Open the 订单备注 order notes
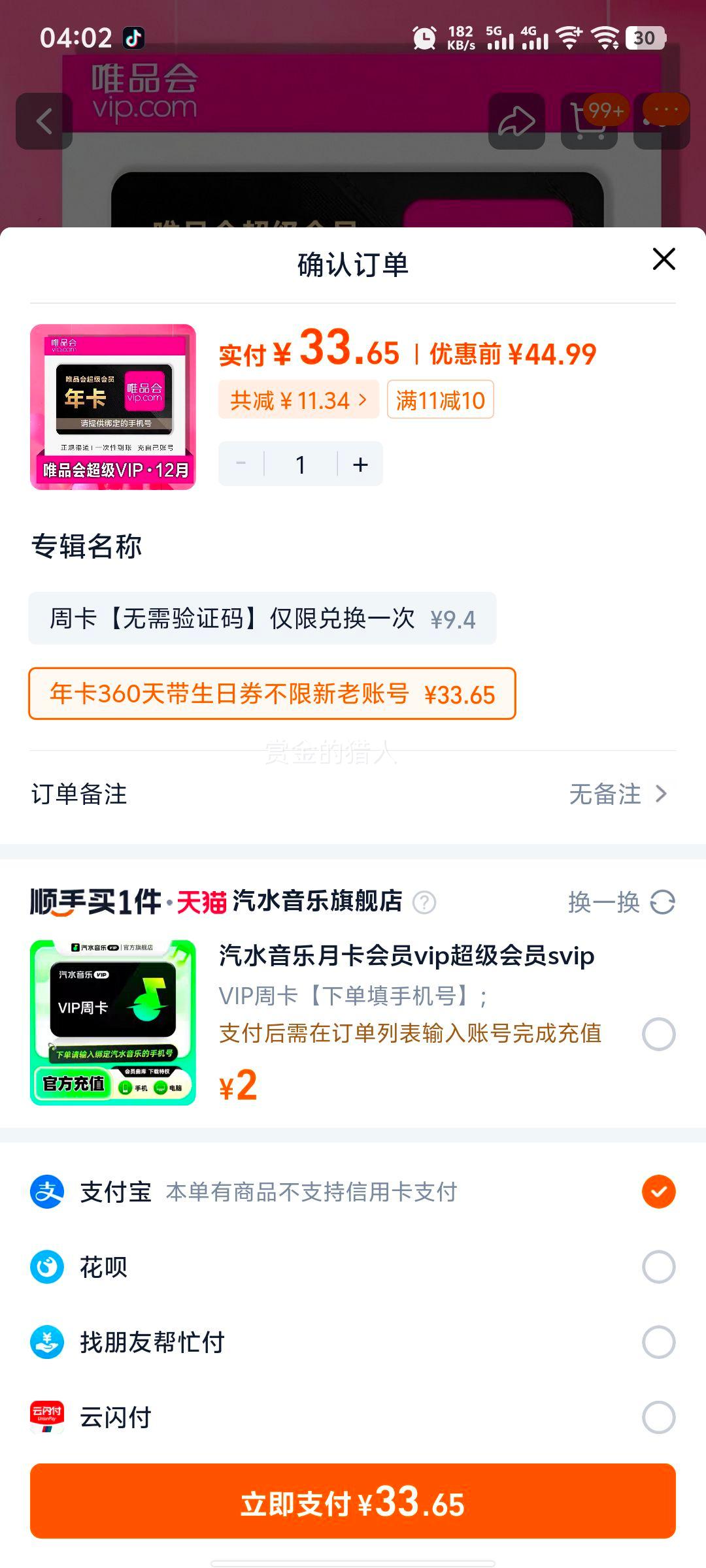This screenshot has width=706, height=1568. click(x=618, y=794)
